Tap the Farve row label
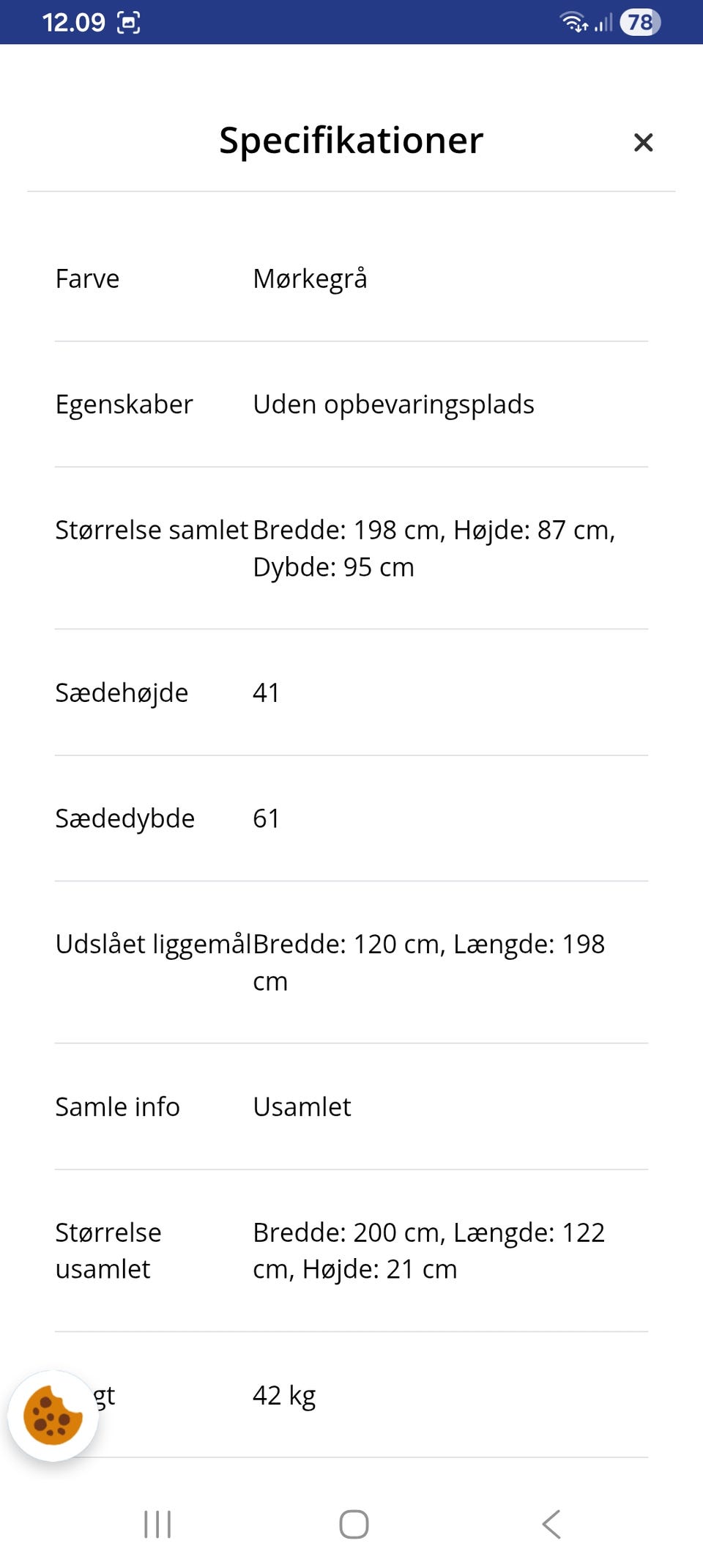 (x=87, y=278)
